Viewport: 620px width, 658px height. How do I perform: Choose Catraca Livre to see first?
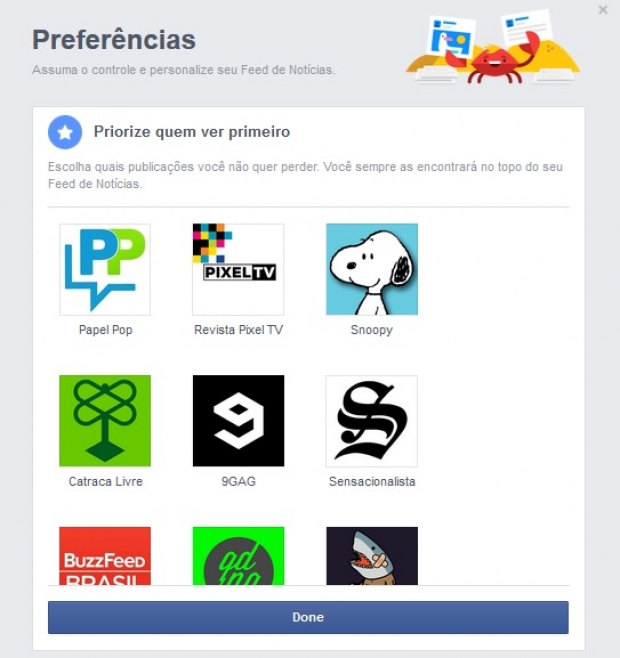point(105,421)
